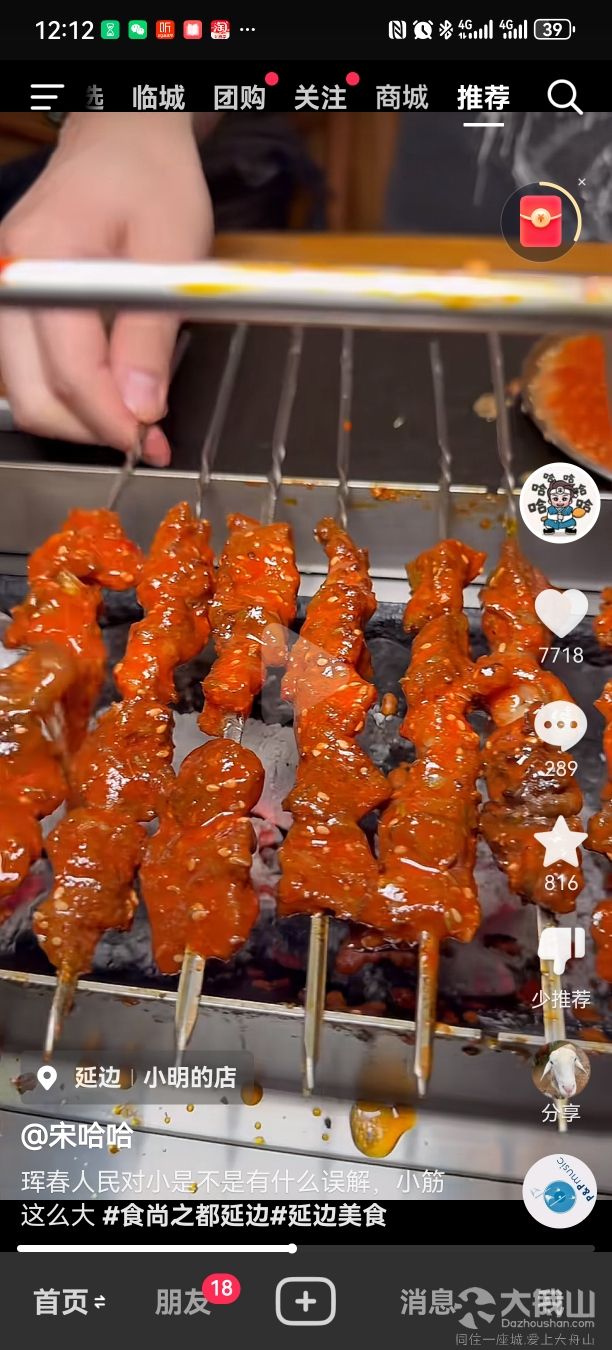
Task: Open the spinning music disc
Action: click(x=559, y=1191)
